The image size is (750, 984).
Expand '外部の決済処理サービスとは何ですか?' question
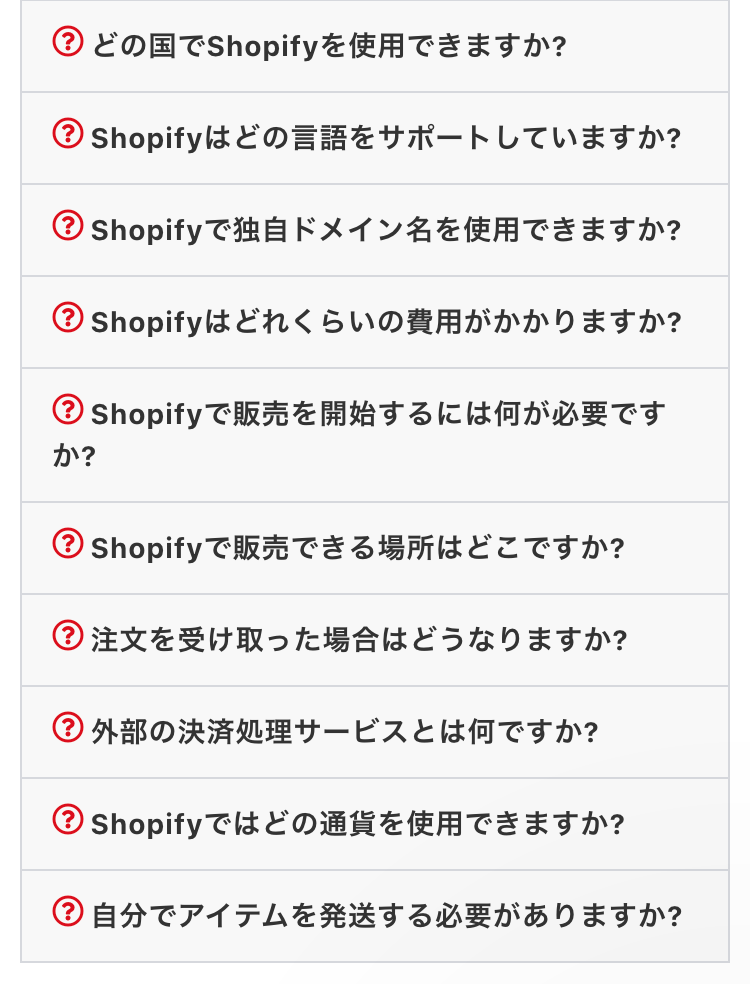tap(344, 732)
